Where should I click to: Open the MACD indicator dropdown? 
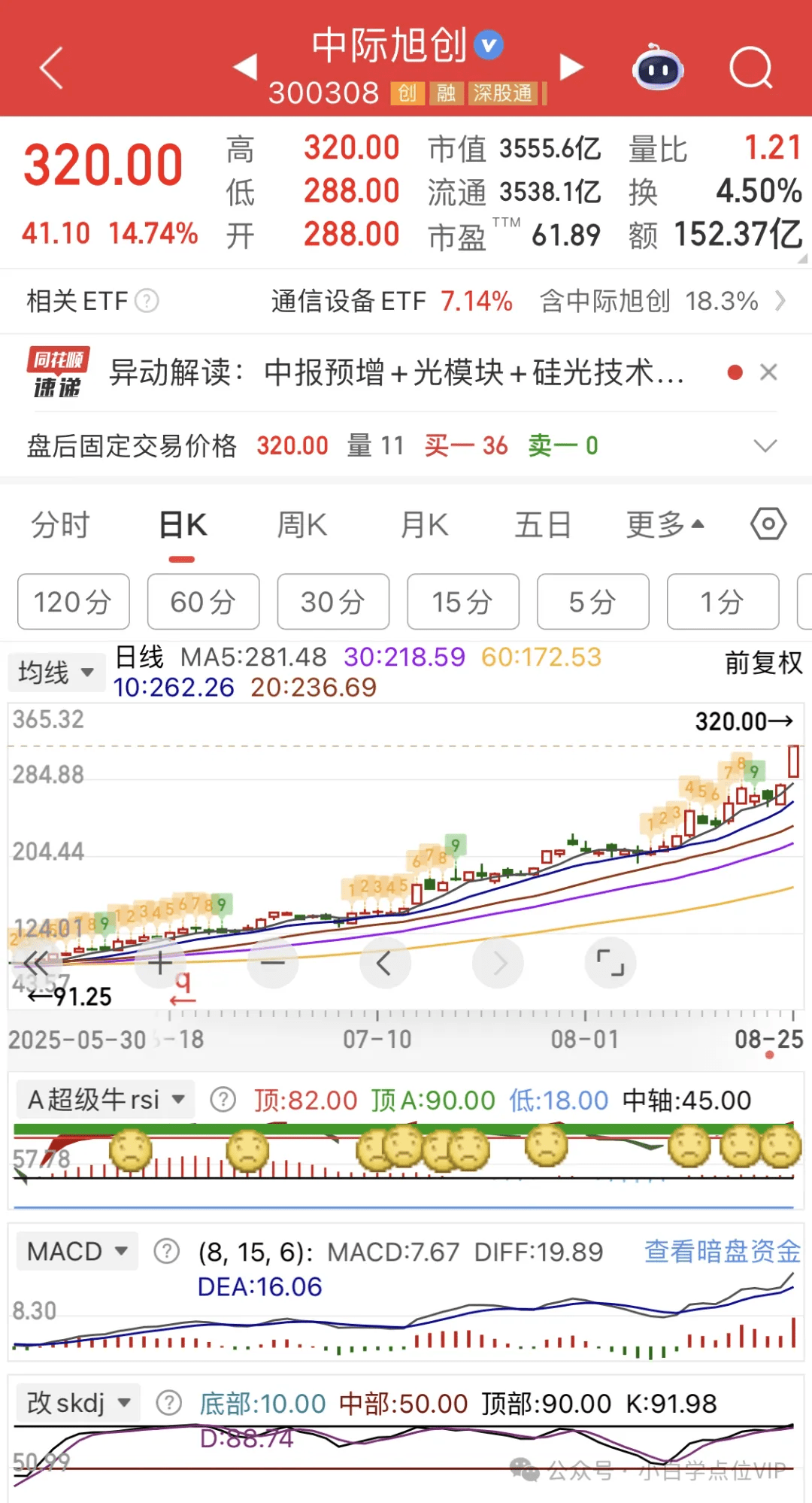77,1252
